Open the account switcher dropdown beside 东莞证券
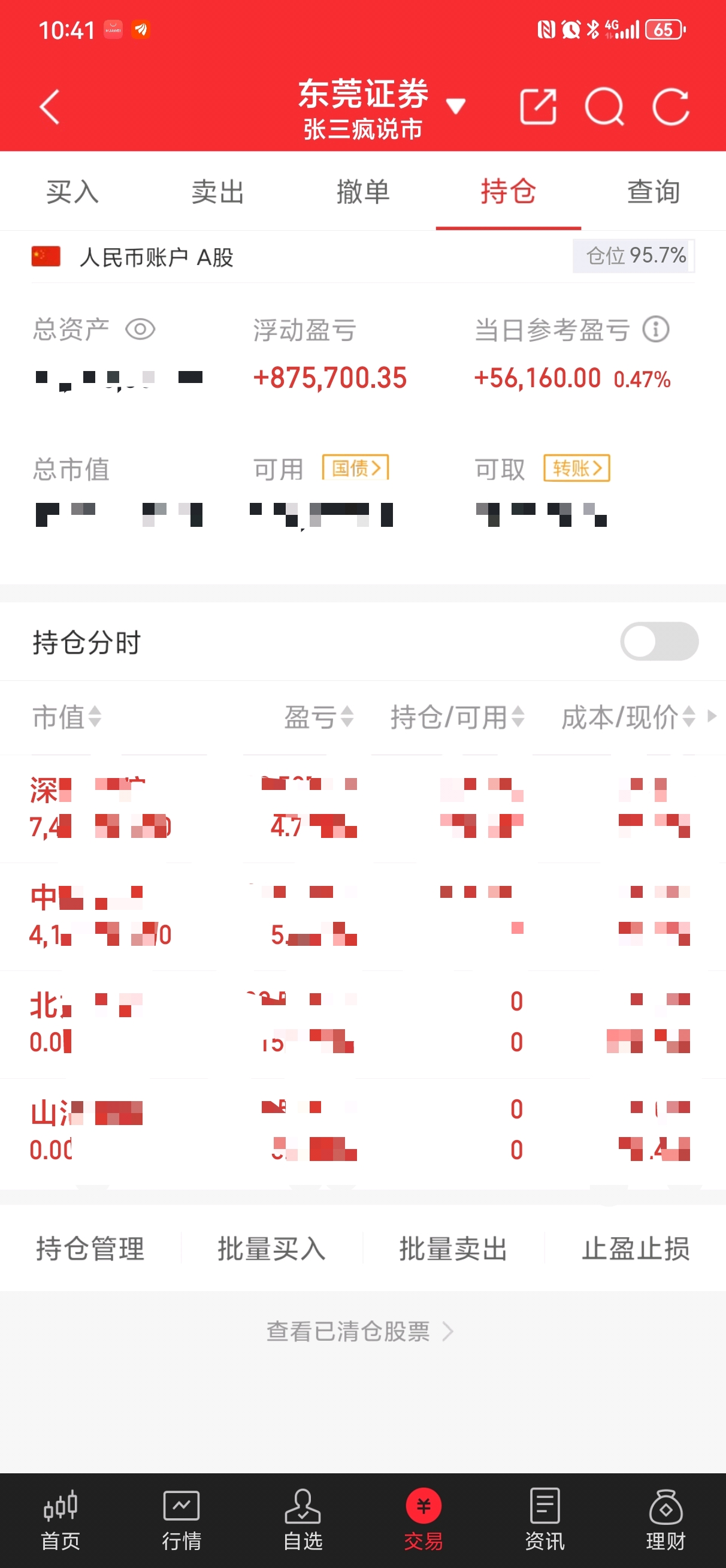This screenshot has width=726, height=1568. [457, 105]
